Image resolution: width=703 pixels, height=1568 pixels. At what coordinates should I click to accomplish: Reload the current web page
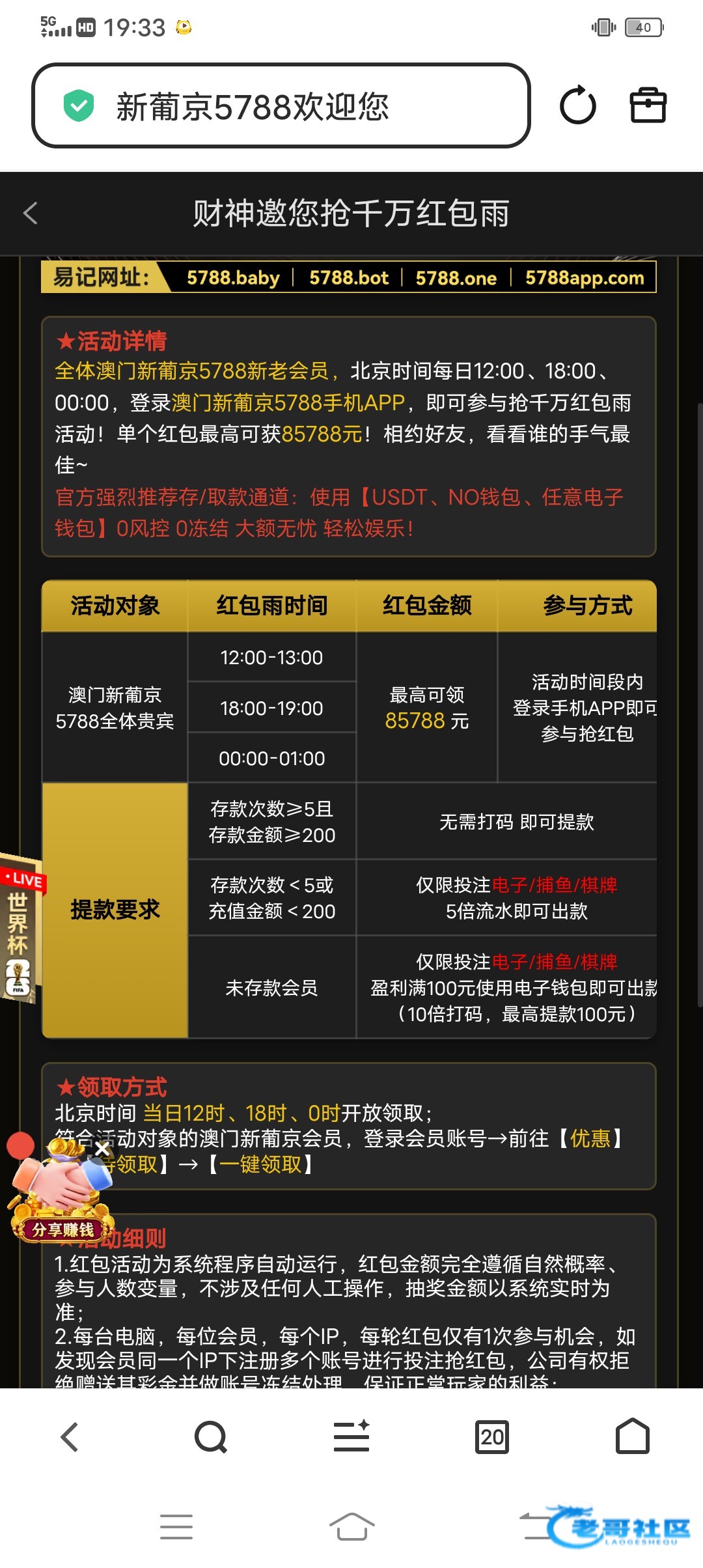[577, 105]
